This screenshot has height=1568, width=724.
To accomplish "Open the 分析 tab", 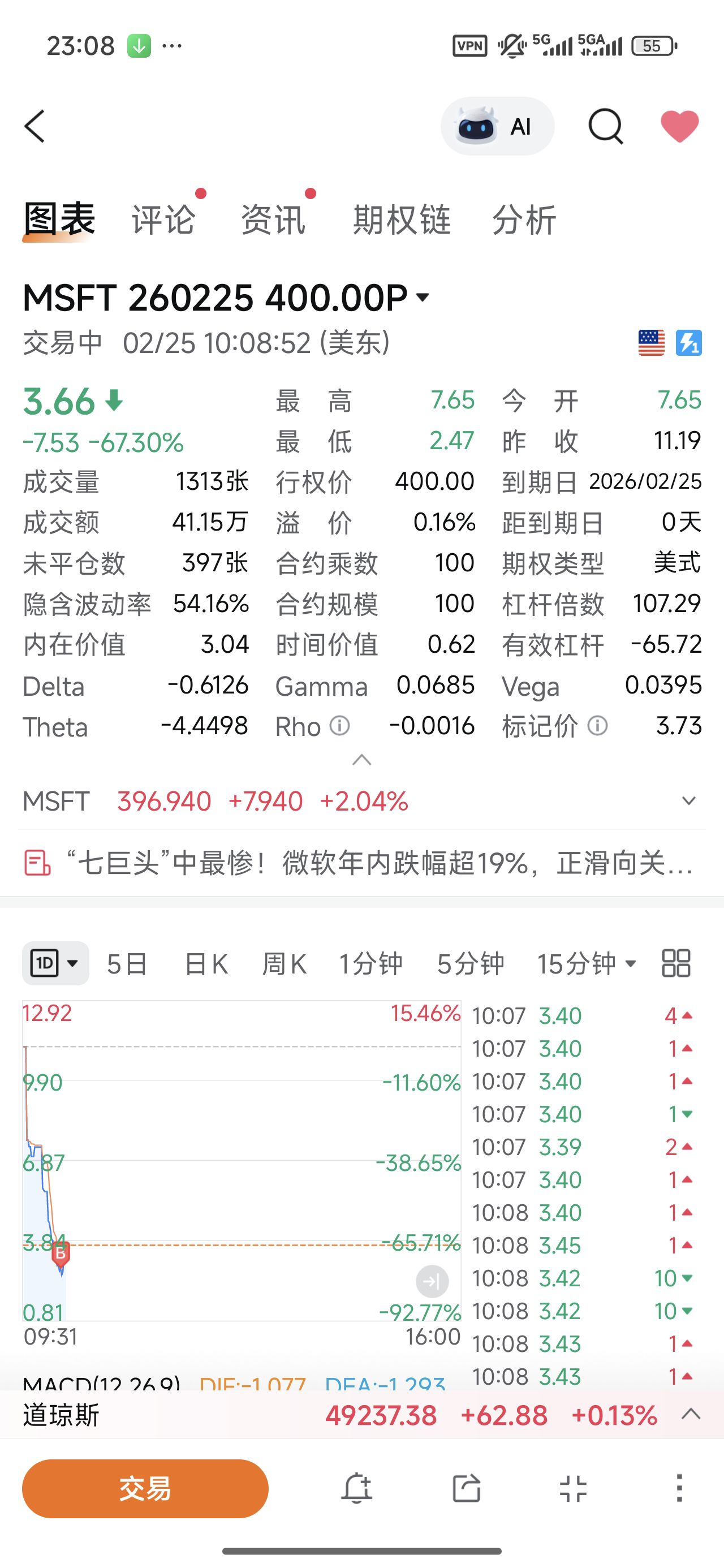I will point(524,219).
